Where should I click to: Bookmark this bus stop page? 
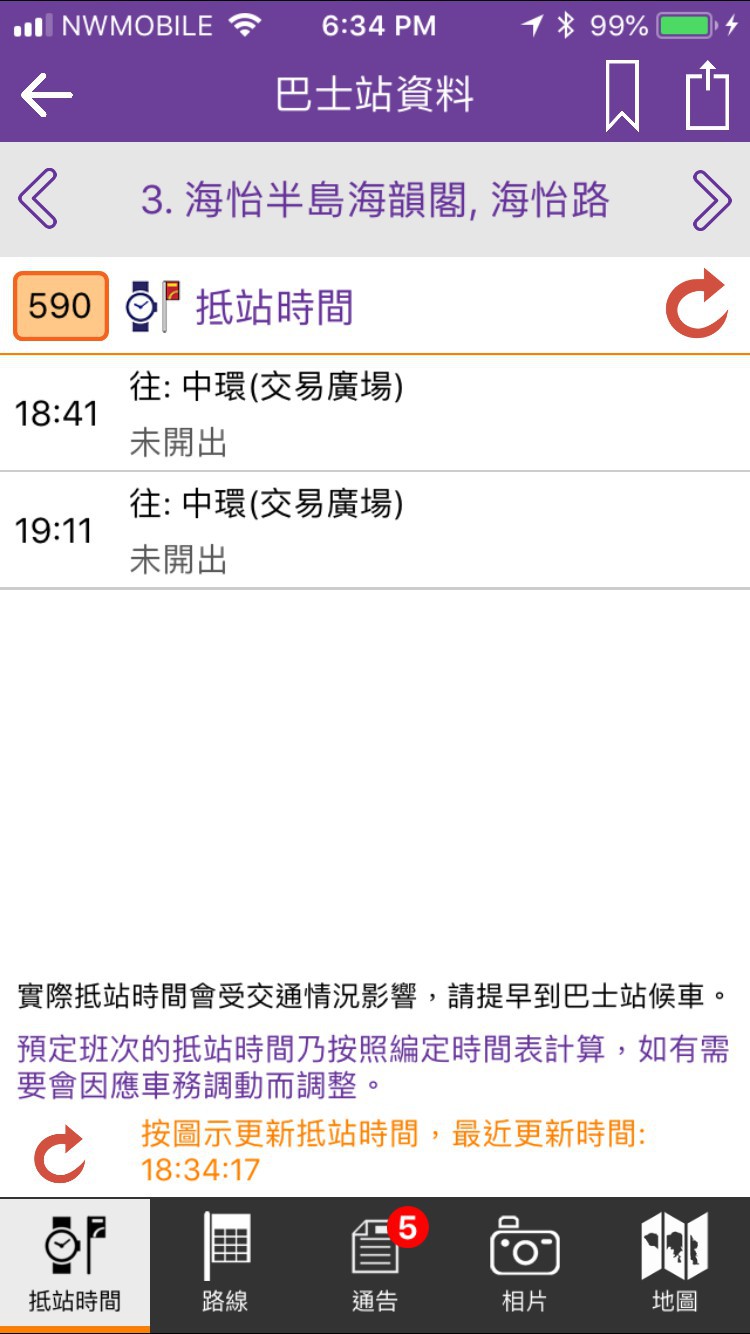pyautogui.click(x=622, y=97)
